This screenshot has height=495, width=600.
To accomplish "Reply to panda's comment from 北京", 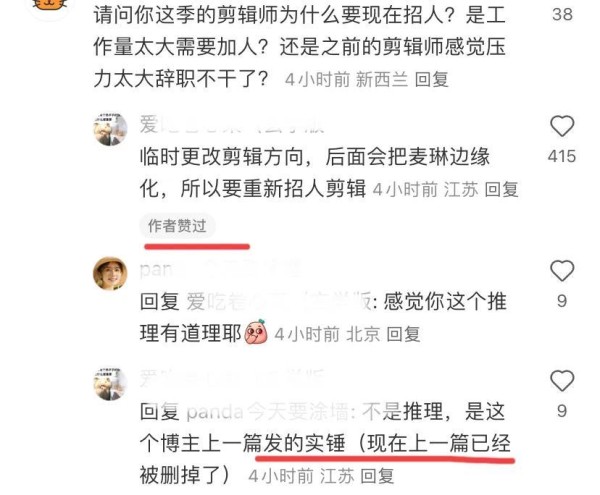I will point(404,332).
